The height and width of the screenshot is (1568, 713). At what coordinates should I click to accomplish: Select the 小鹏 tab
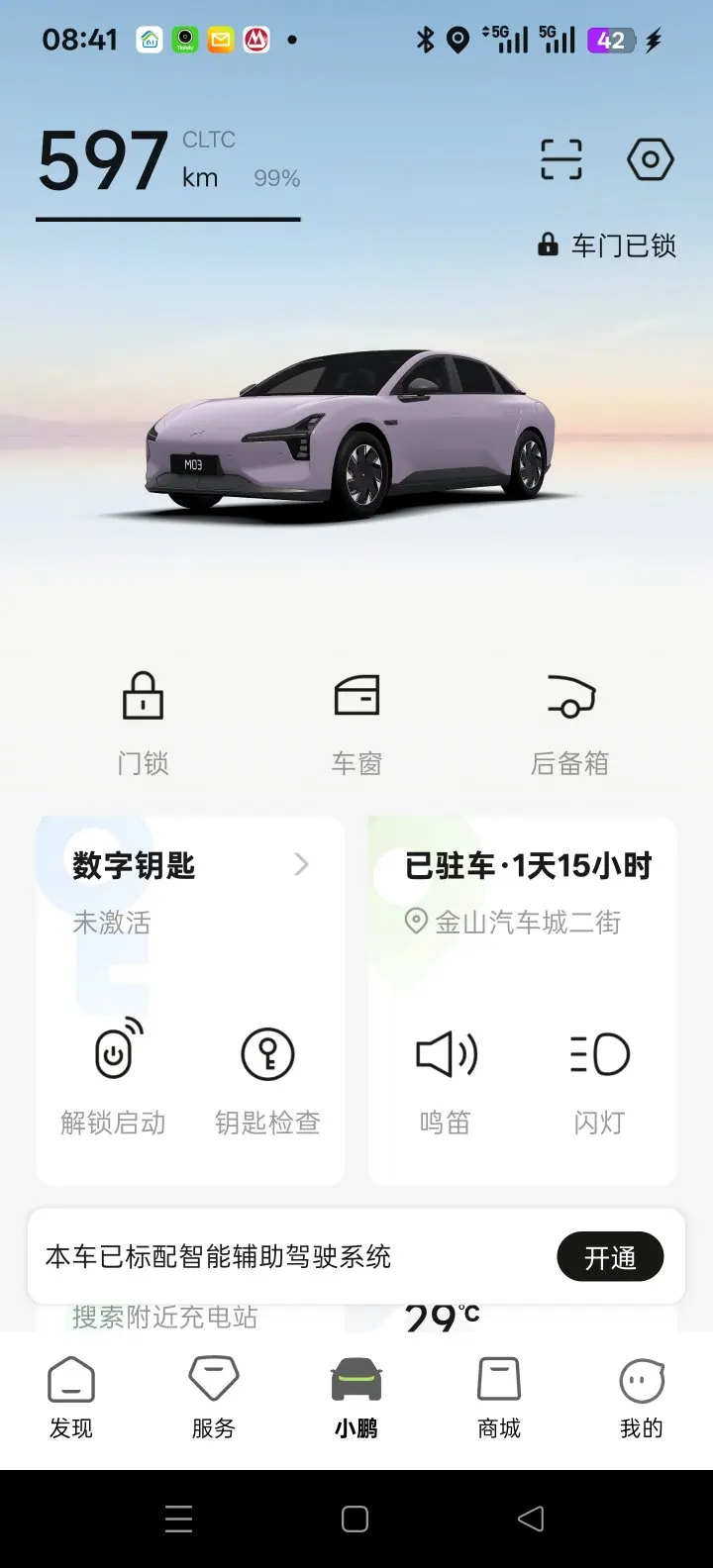[356, 1398]
